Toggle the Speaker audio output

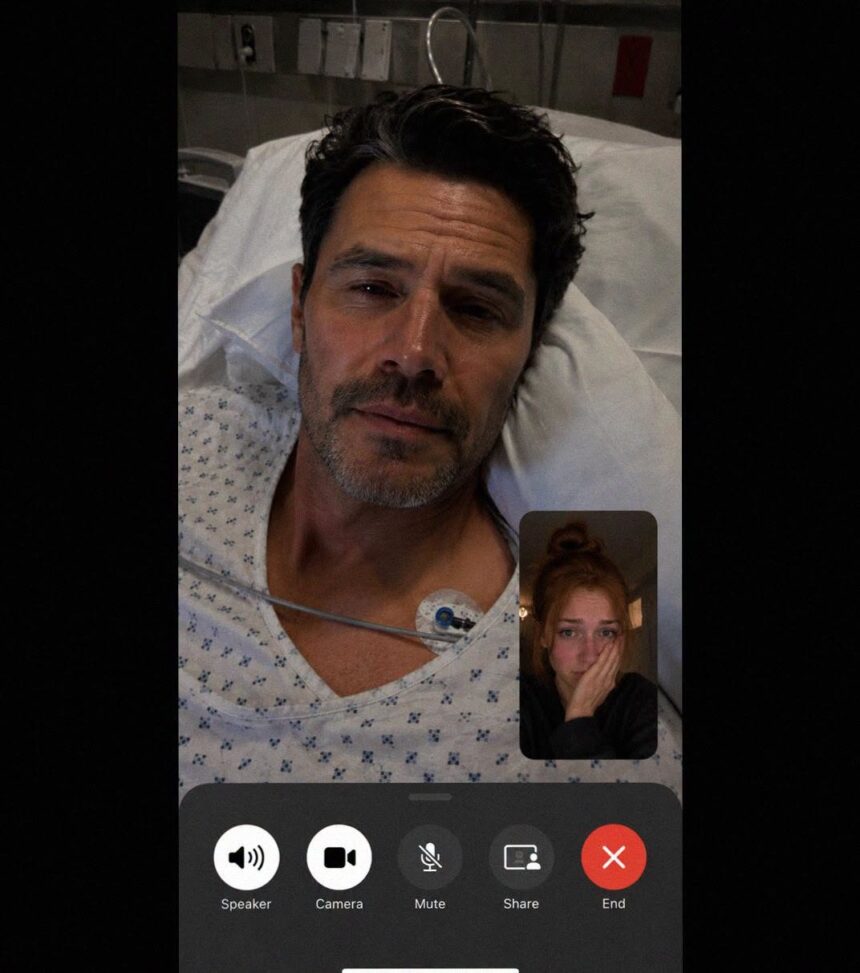click(246, 857)
